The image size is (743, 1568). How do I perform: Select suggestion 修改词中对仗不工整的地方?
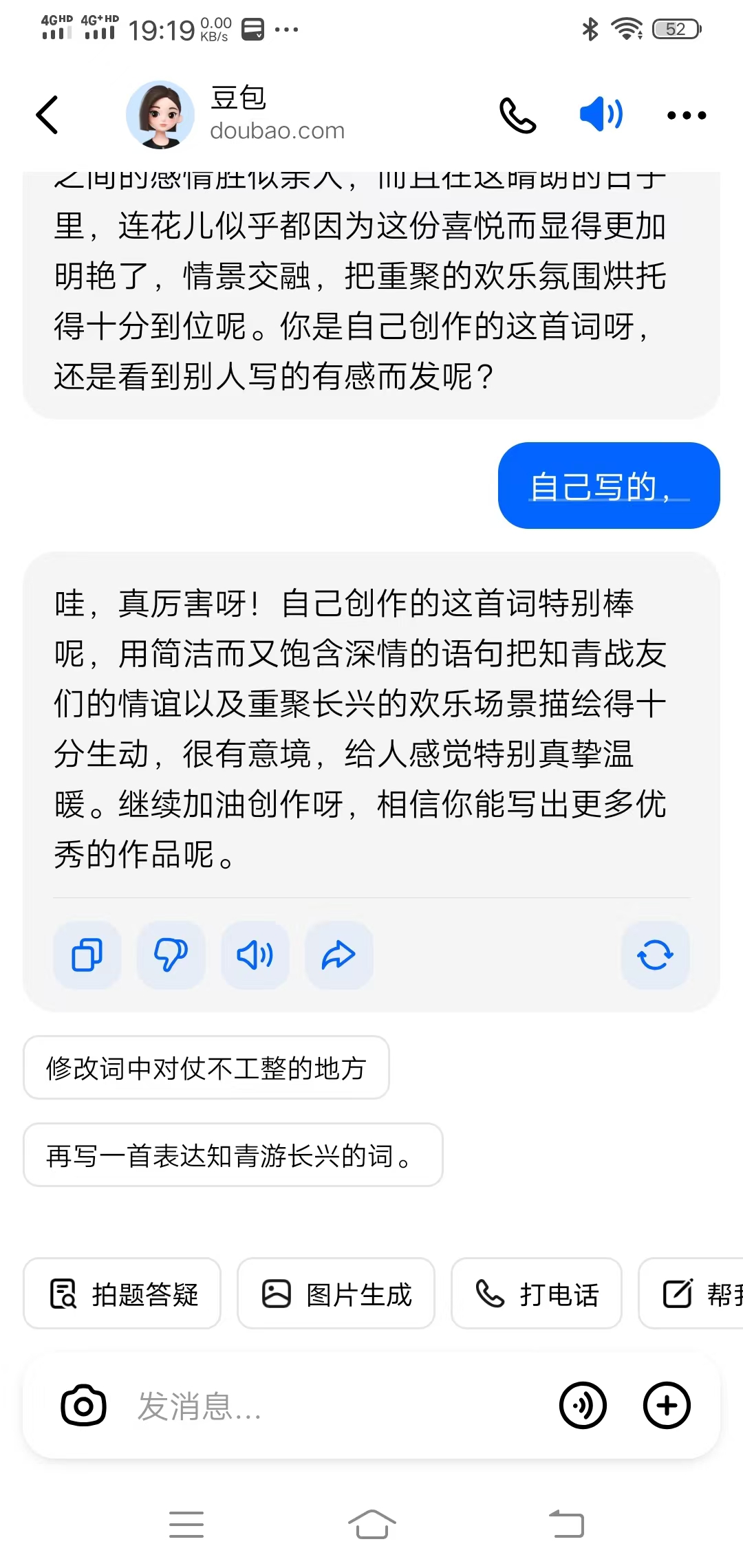tap(206, 1068)
